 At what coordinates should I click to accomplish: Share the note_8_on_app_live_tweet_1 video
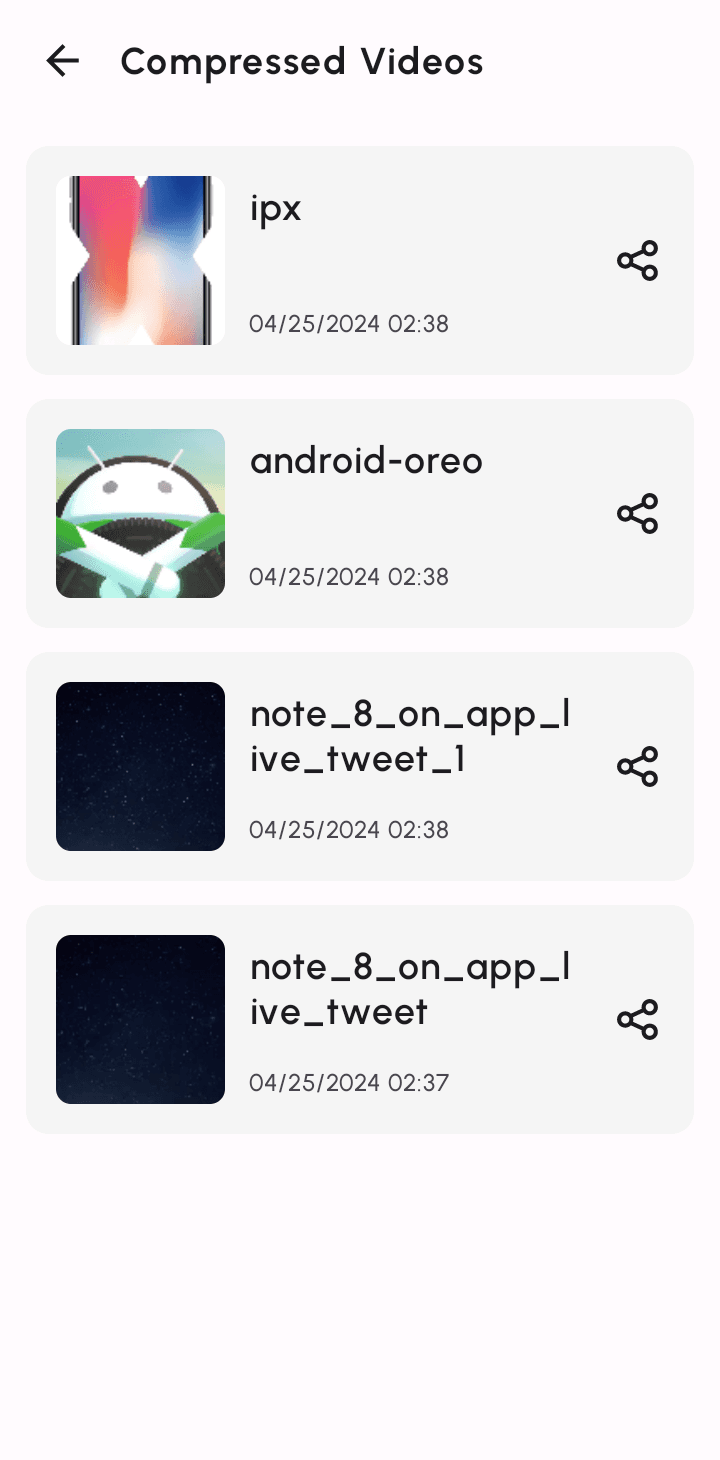pyautogui.click(x=637, y=766)
